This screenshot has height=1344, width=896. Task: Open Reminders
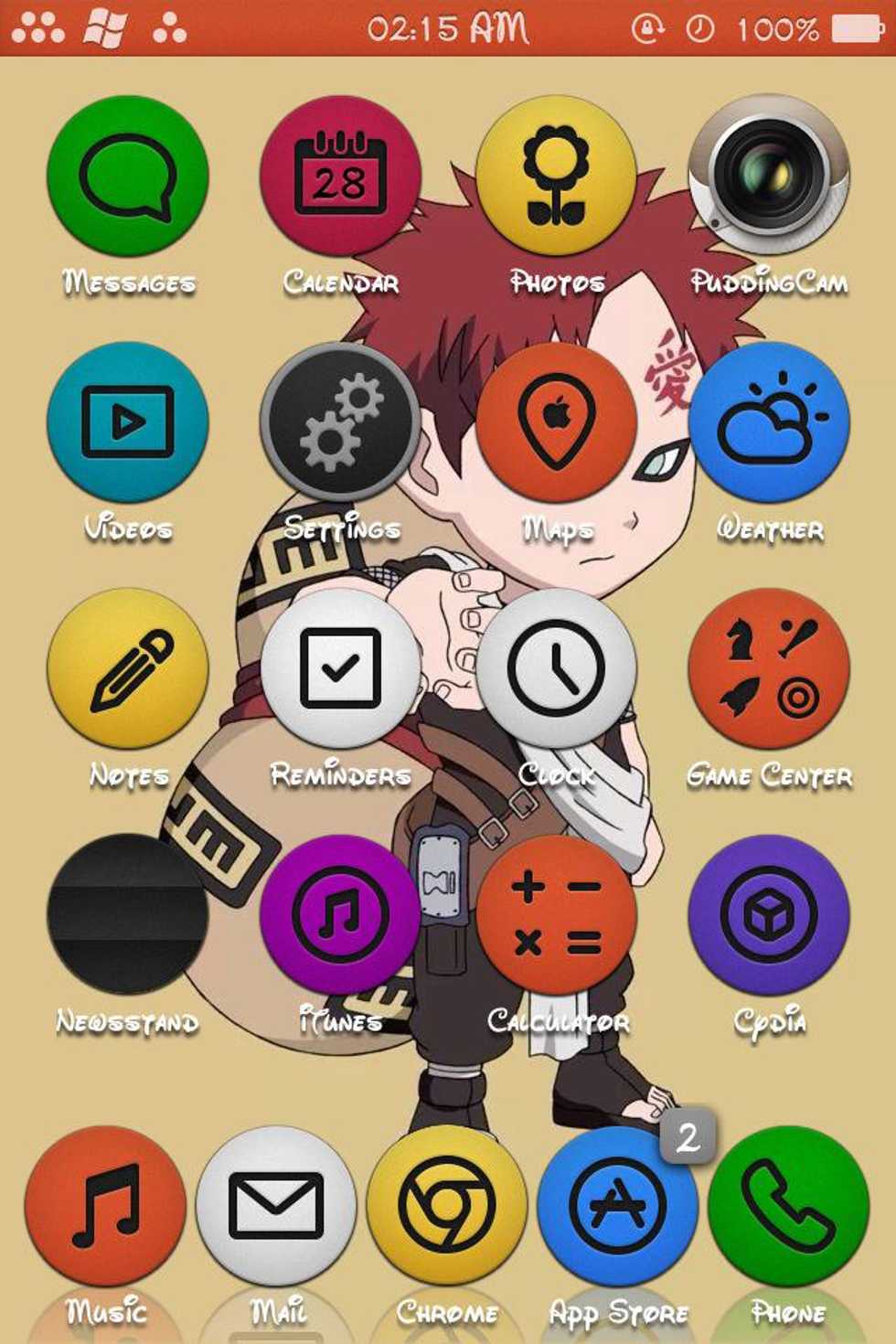[340, 668]
